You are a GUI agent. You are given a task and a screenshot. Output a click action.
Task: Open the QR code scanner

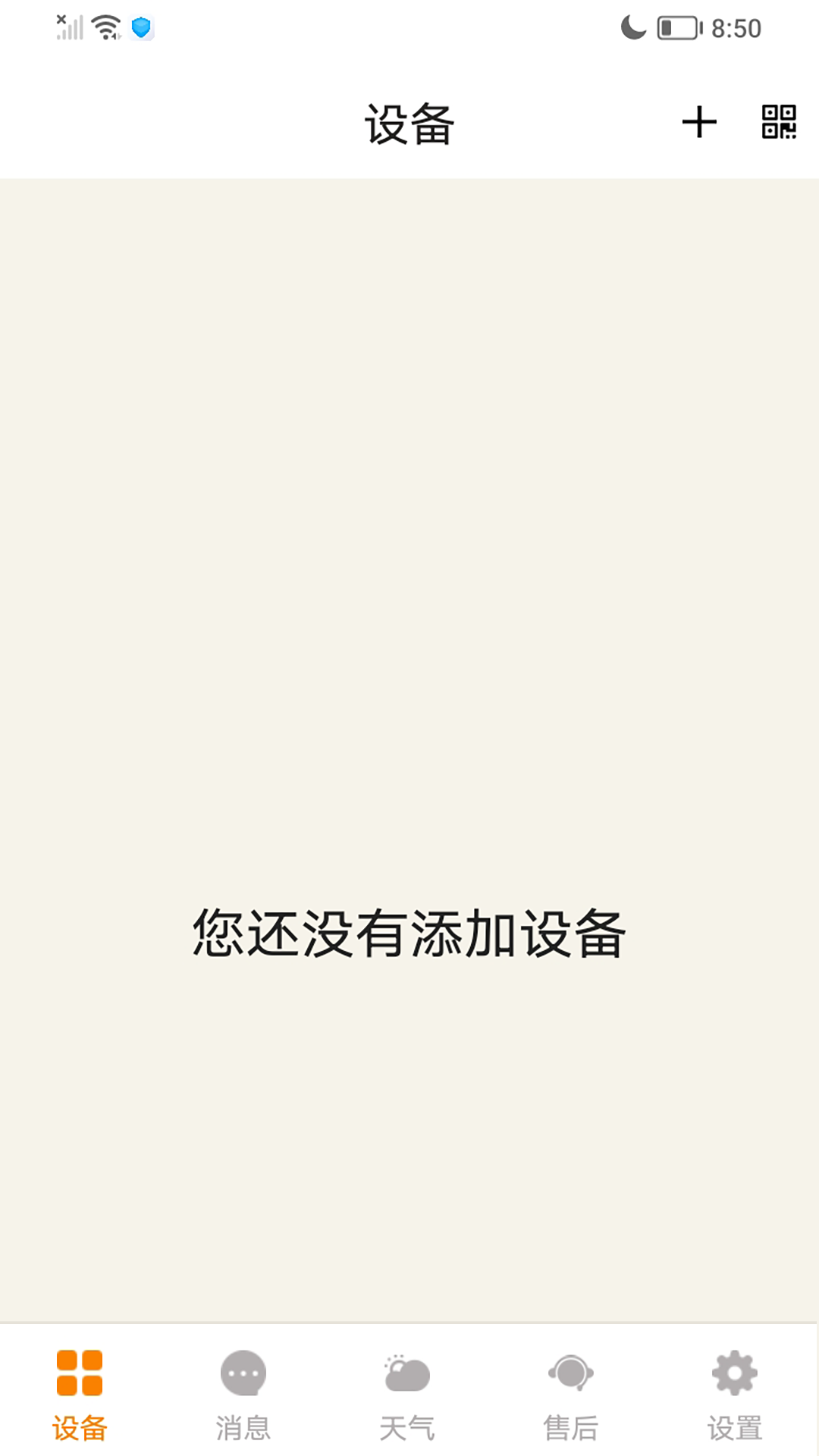click(x=779, y=122)
